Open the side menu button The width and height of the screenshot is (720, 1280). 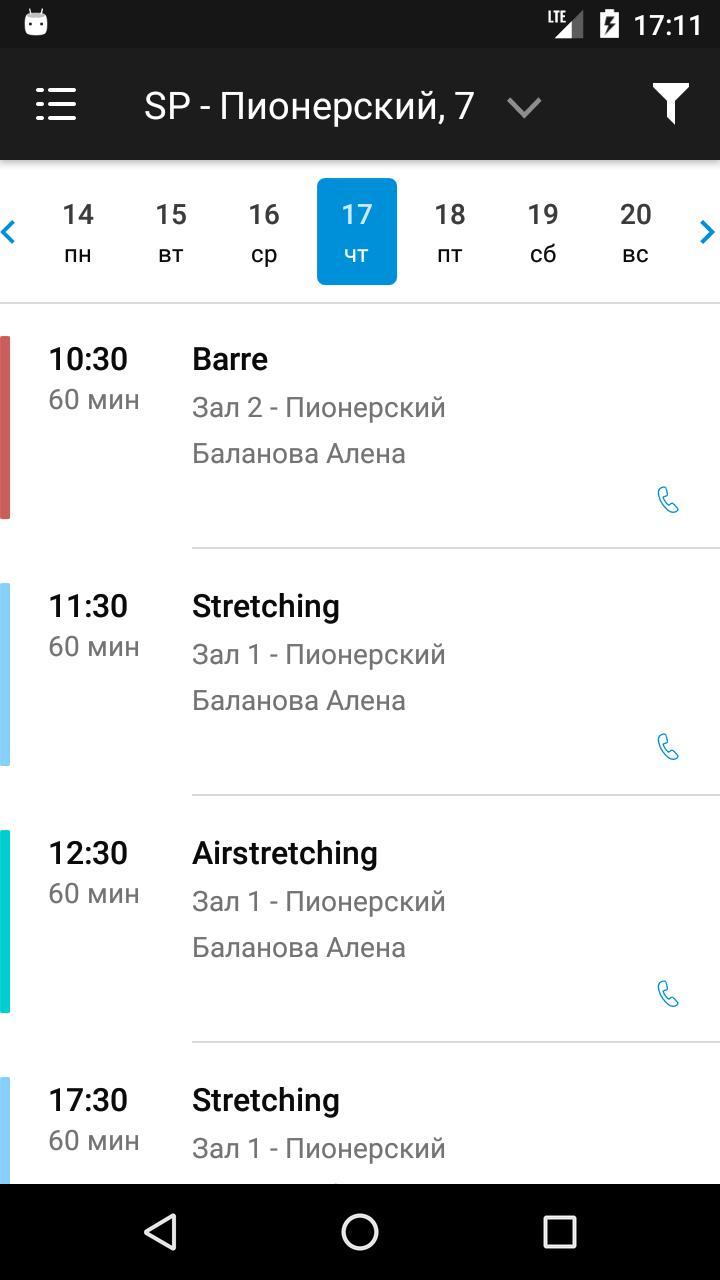56,104
